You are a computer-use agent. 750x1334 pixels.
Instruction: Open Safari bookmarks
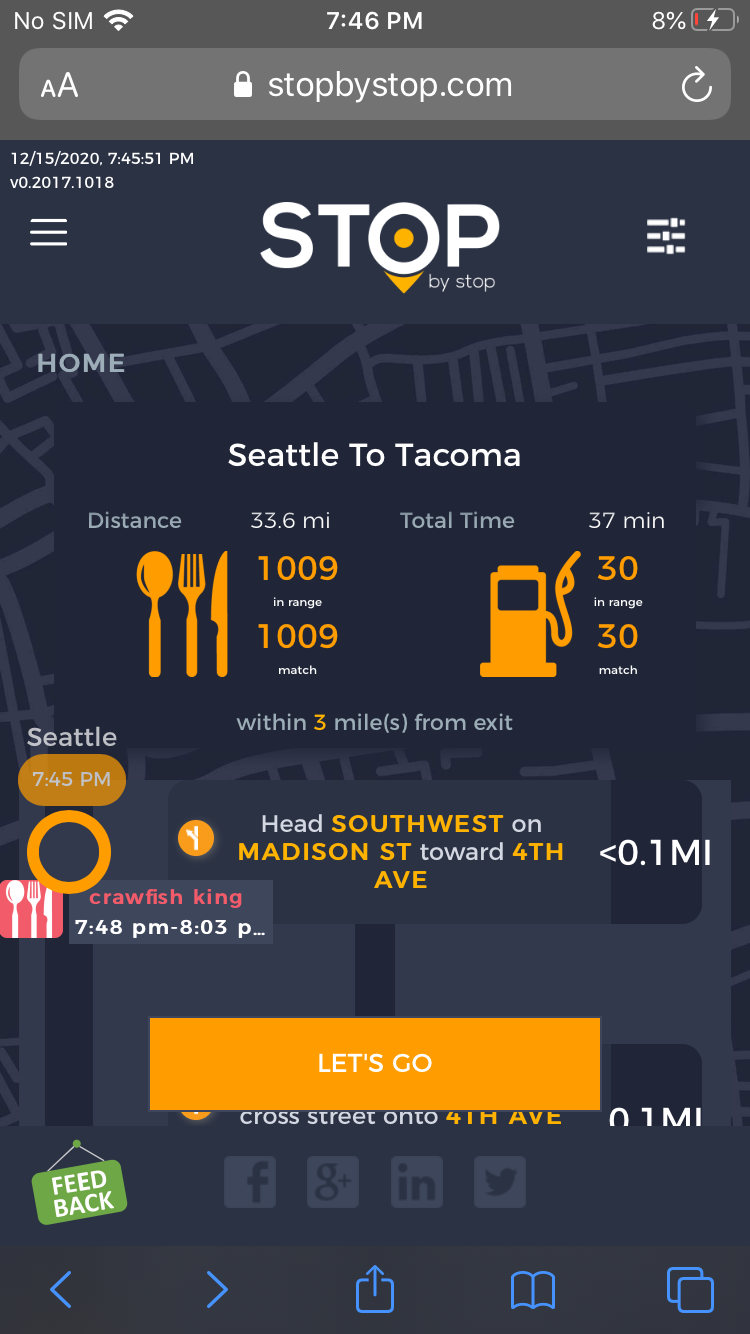[532, 1289]
